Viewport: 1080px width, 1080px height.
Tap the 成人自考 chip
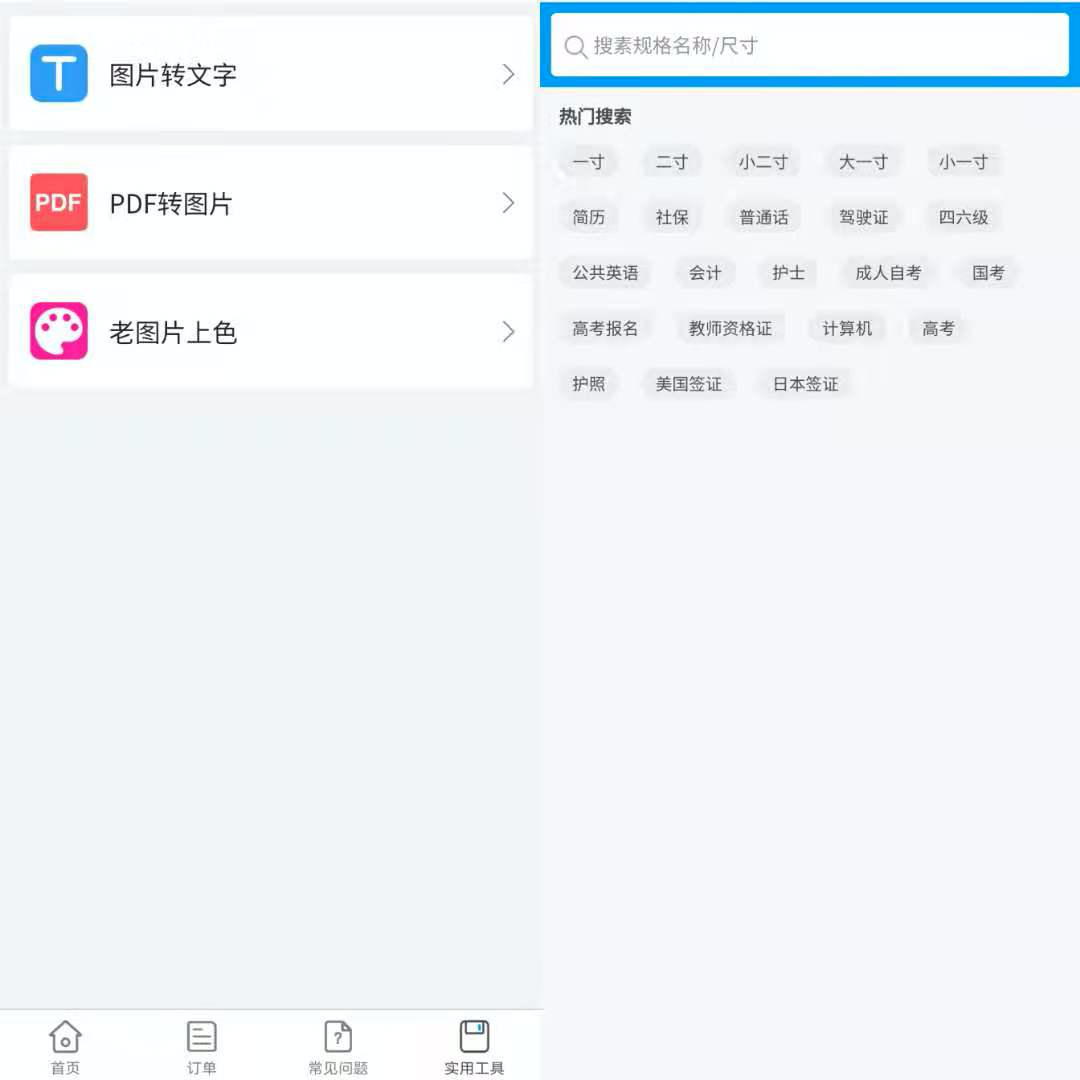pyautogui.click(x=888, y=273)
